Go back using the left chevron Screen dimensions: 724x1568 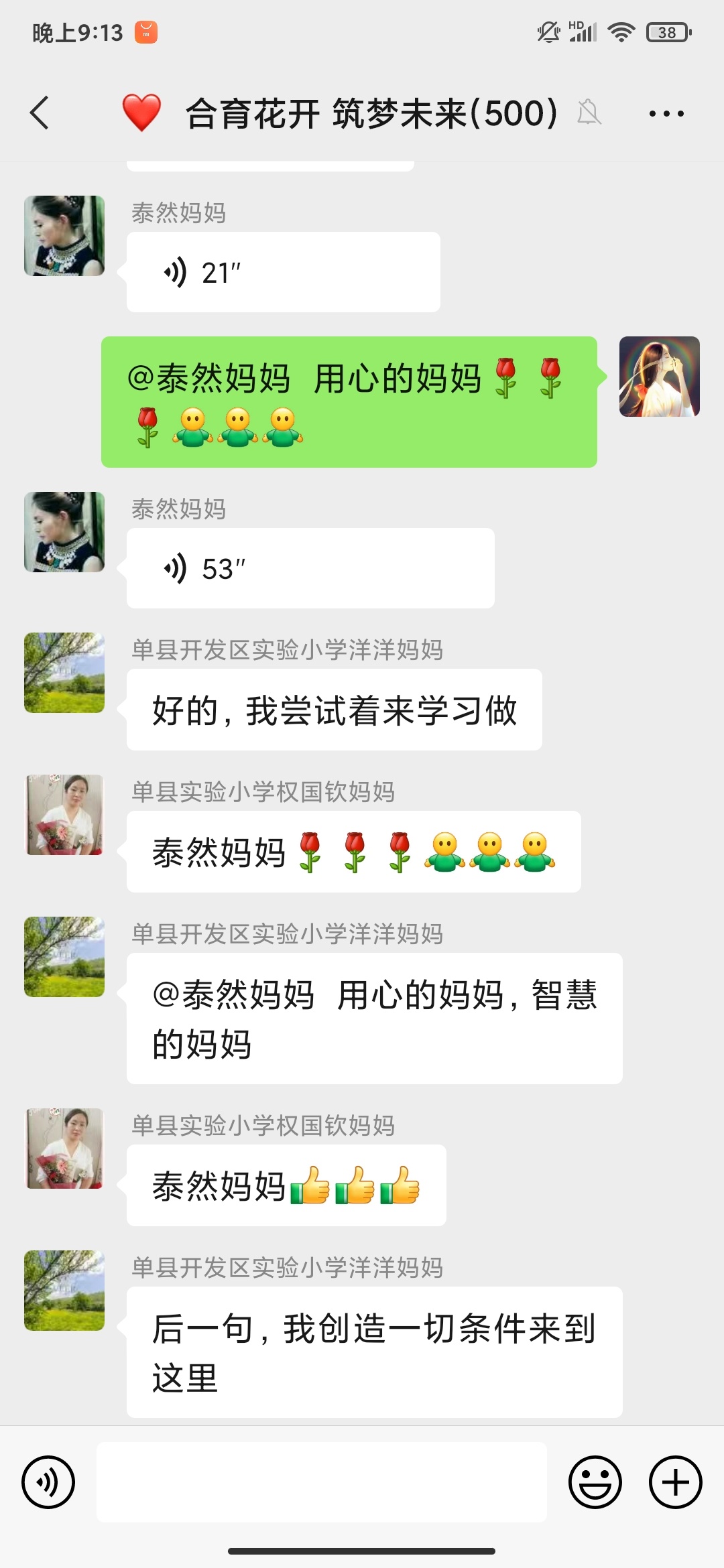point(40,113)
